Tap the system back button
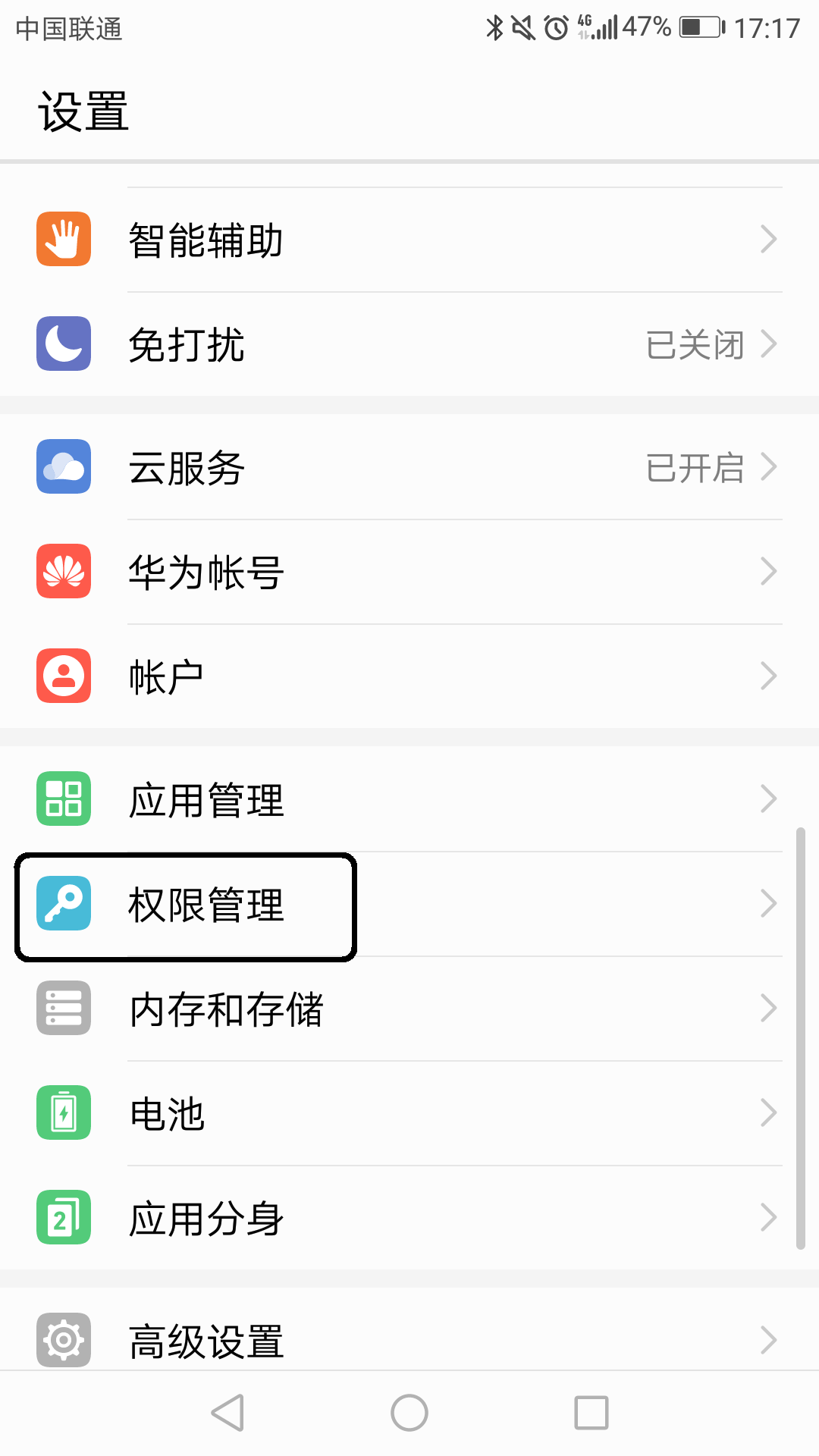819x1456 pixels. click(227, 1413)
